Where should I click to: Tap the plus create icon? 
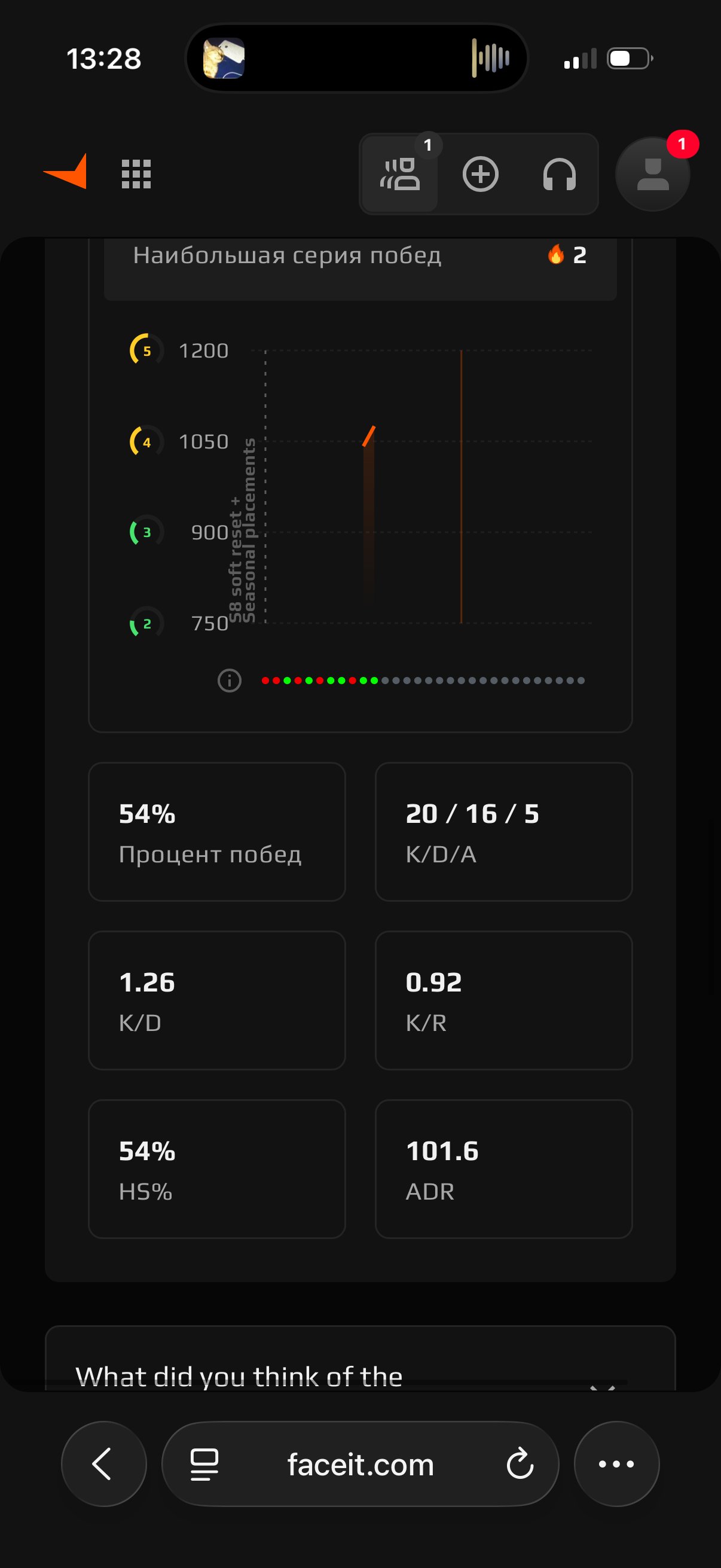(x=481, y=174)
